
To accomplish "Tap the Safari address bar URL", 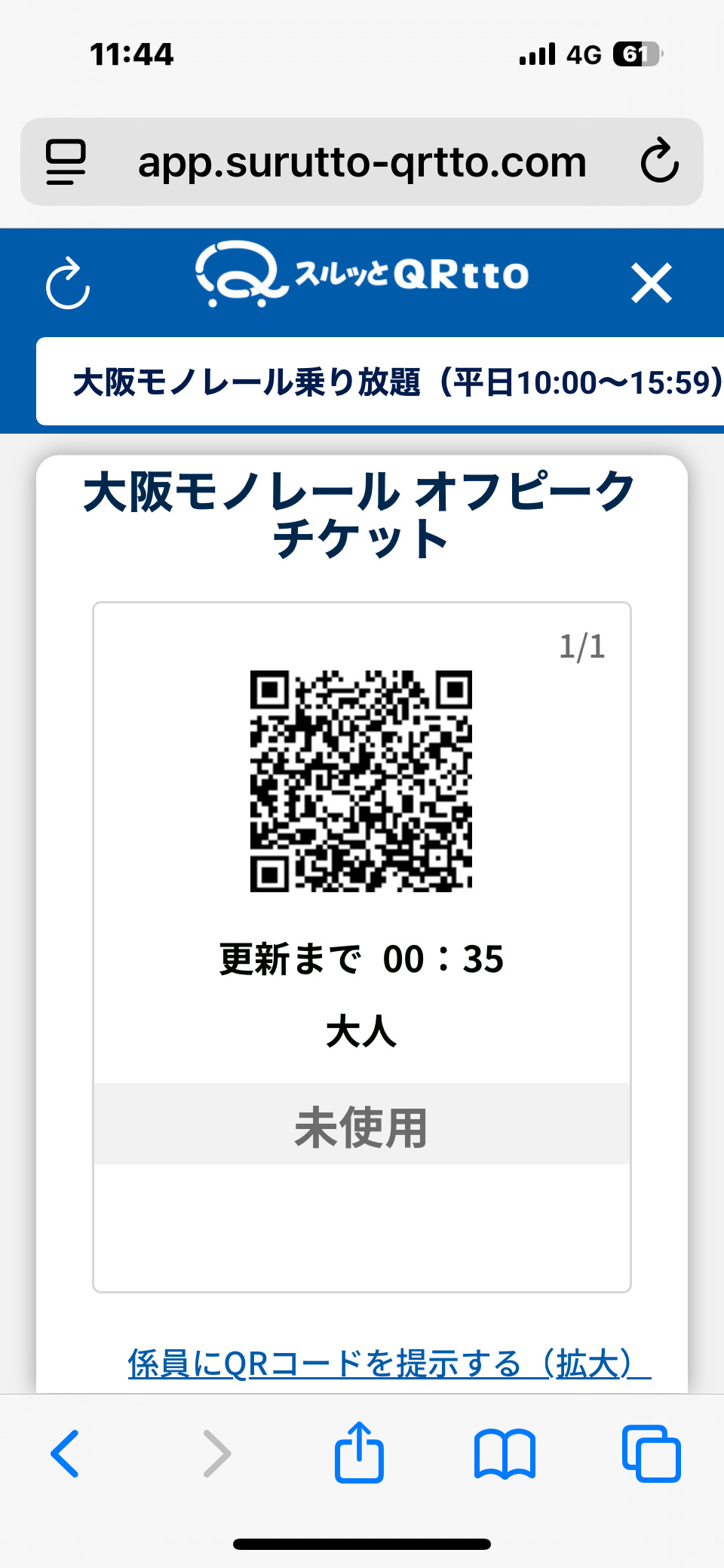I will click(362, 161).
